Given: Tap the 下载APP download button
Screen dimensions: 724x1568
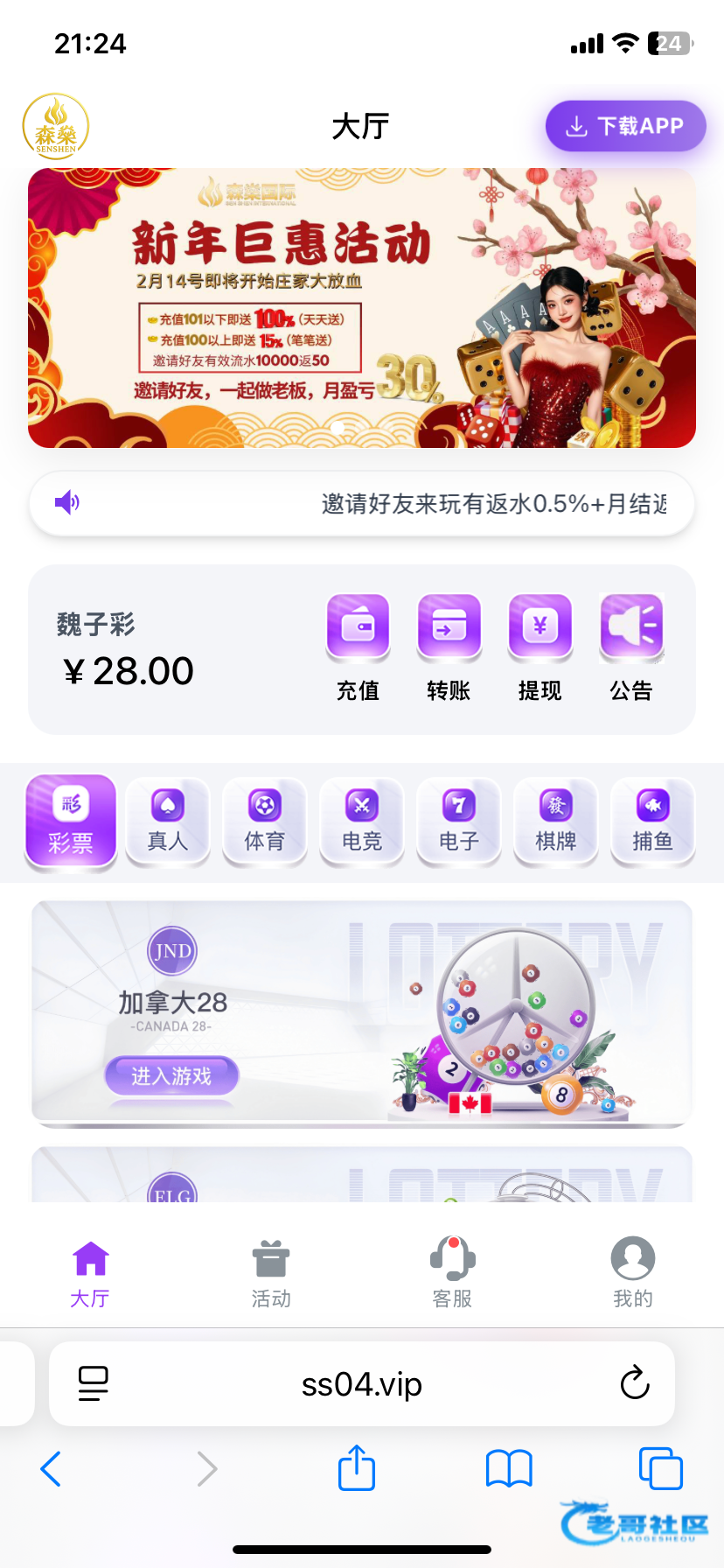Looking at the screenshot, I should tap(625, 126).
